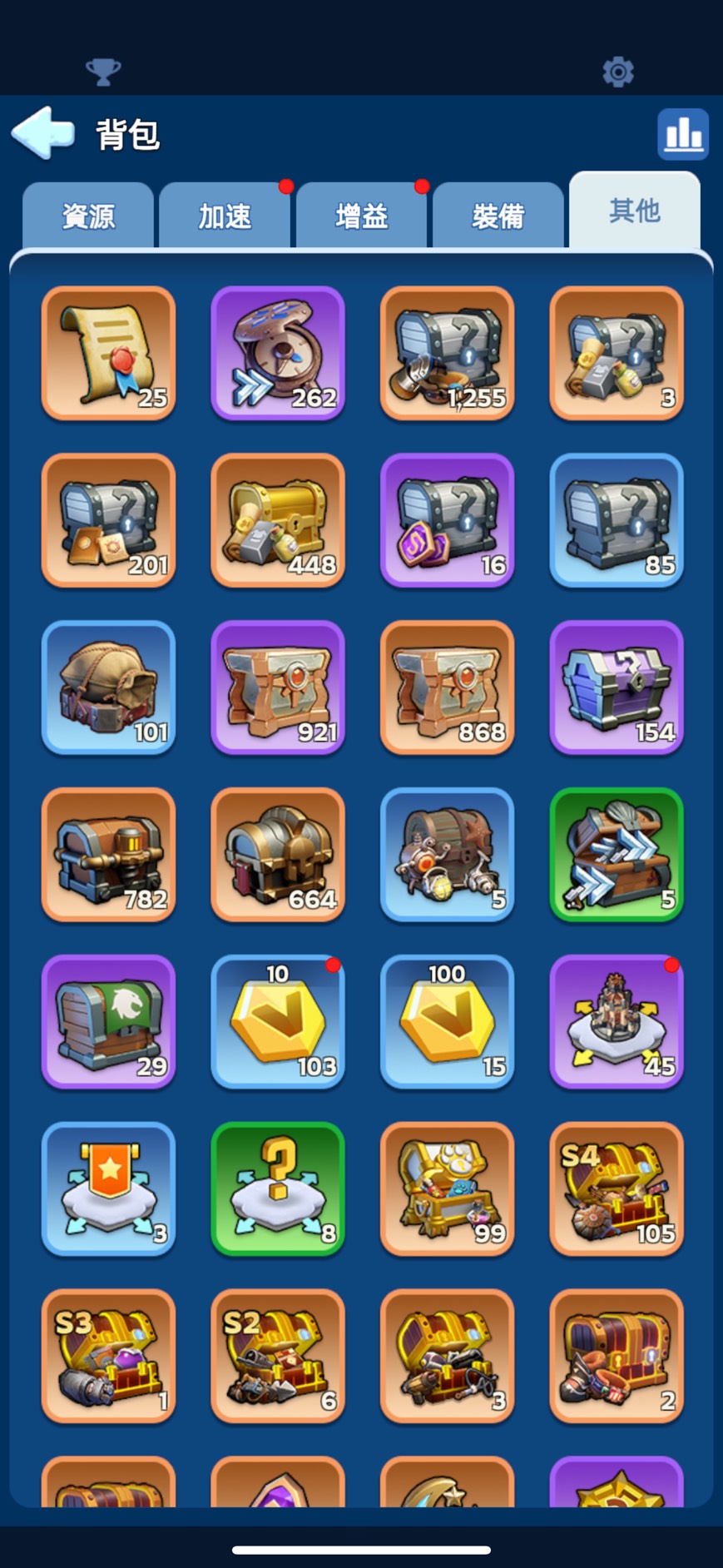Open the bar chart statistics icon
The width and height of the screenshot is (723, 1568).
683,134
